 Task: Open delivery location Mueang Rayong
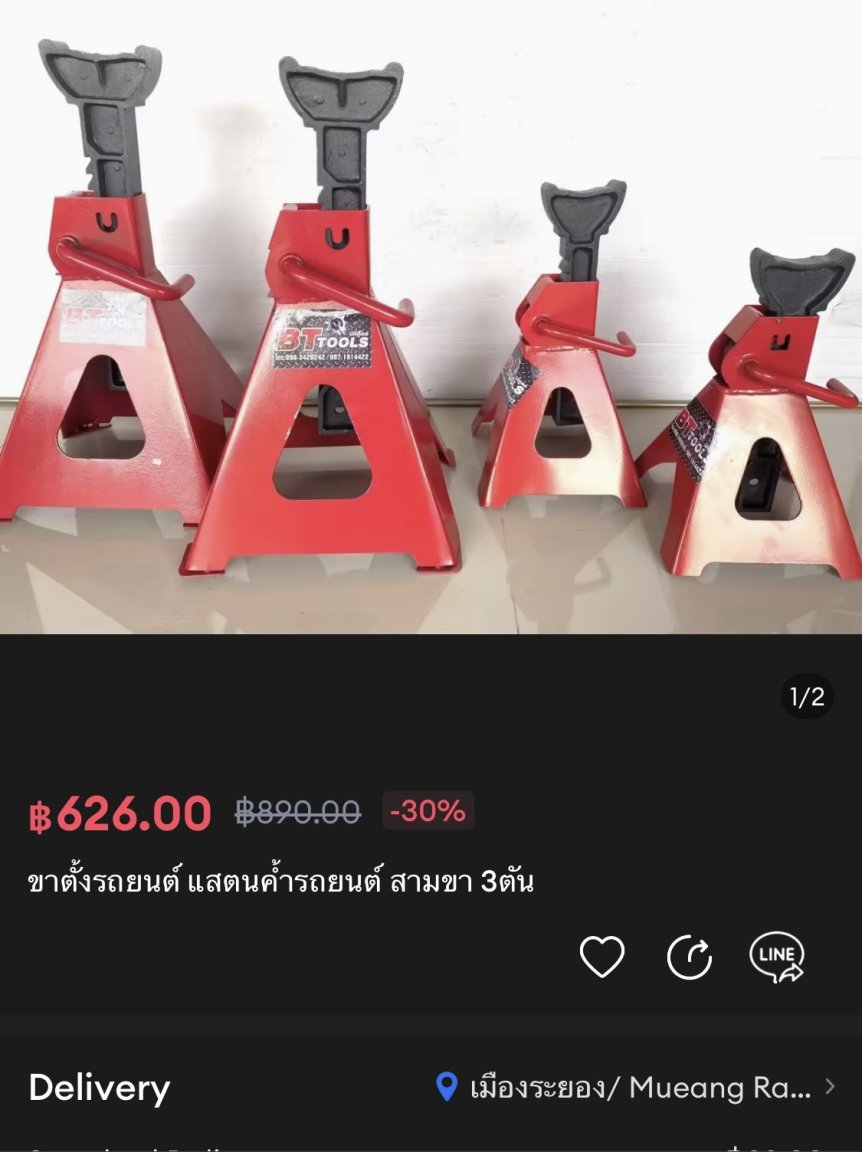(636, 1087)
